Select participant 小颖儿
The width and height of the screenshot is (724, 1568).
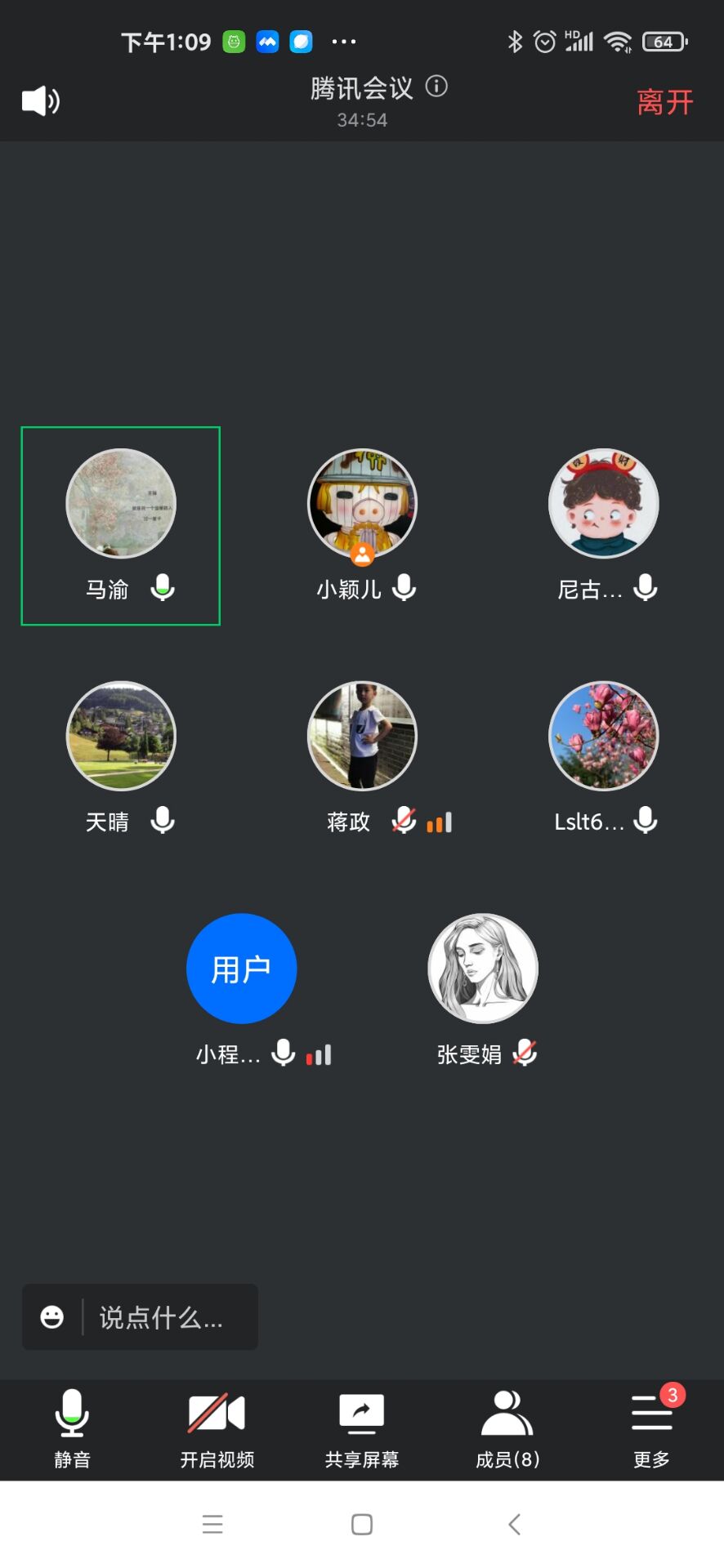tap(362, 505)
